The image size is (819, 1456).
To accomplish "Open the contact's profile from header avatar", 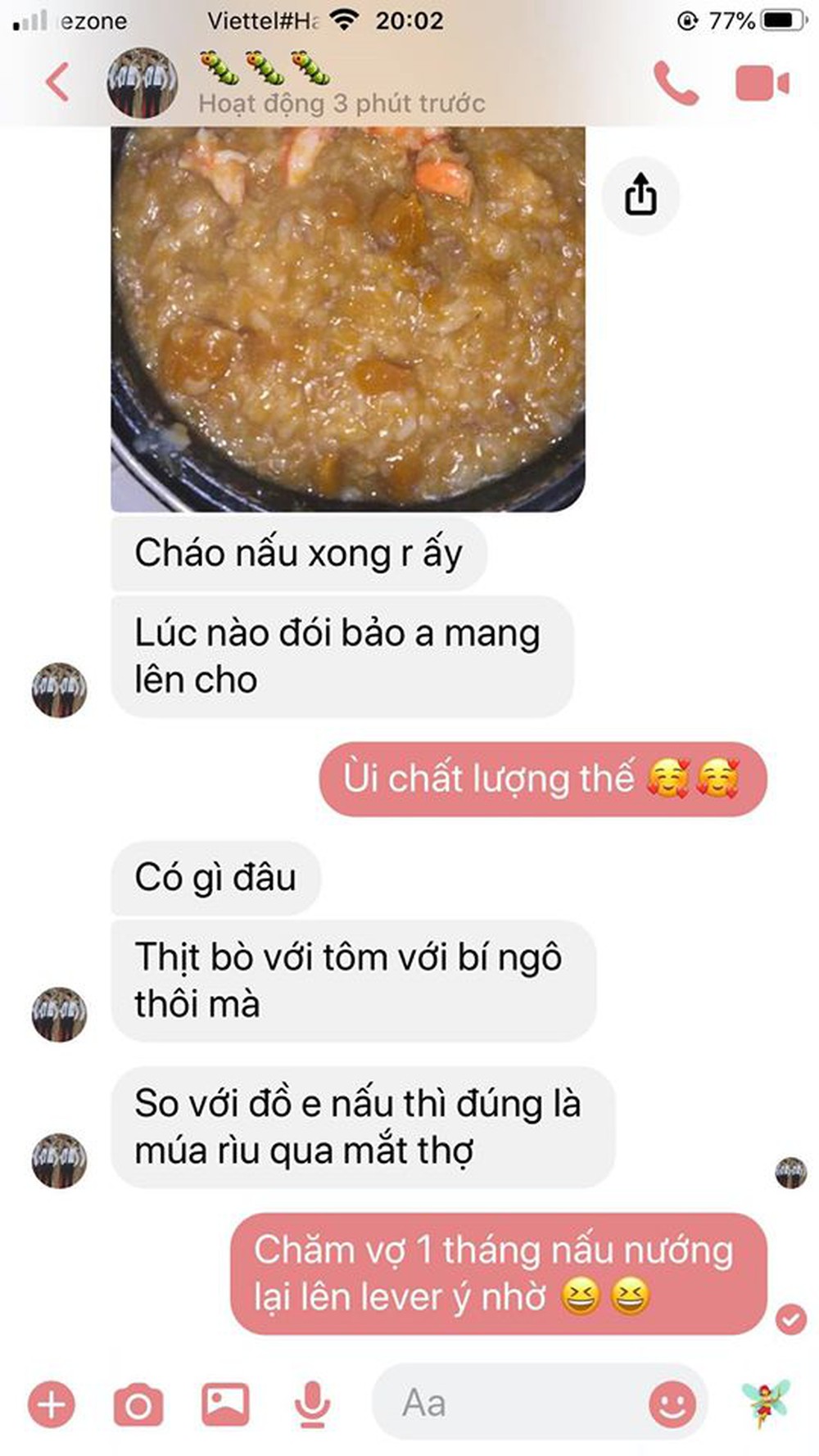I will tap(142, 83).
